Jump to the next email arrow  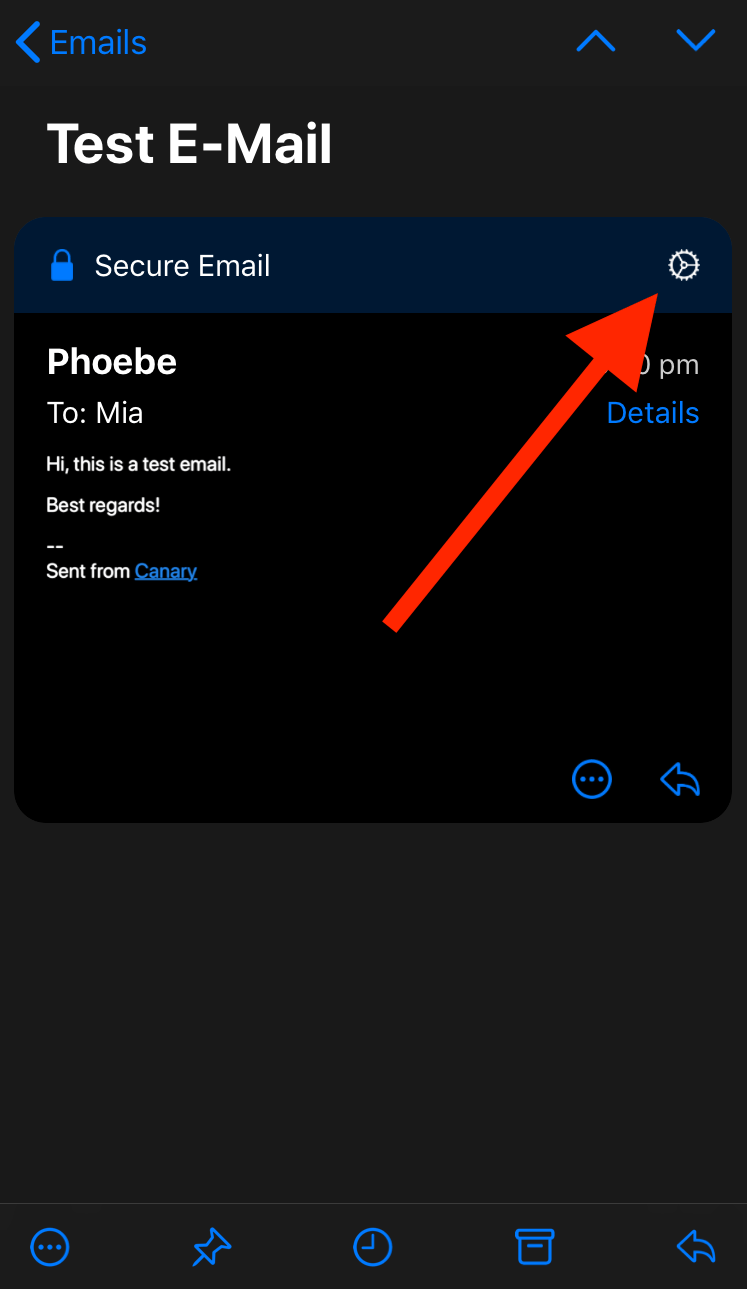696,41
